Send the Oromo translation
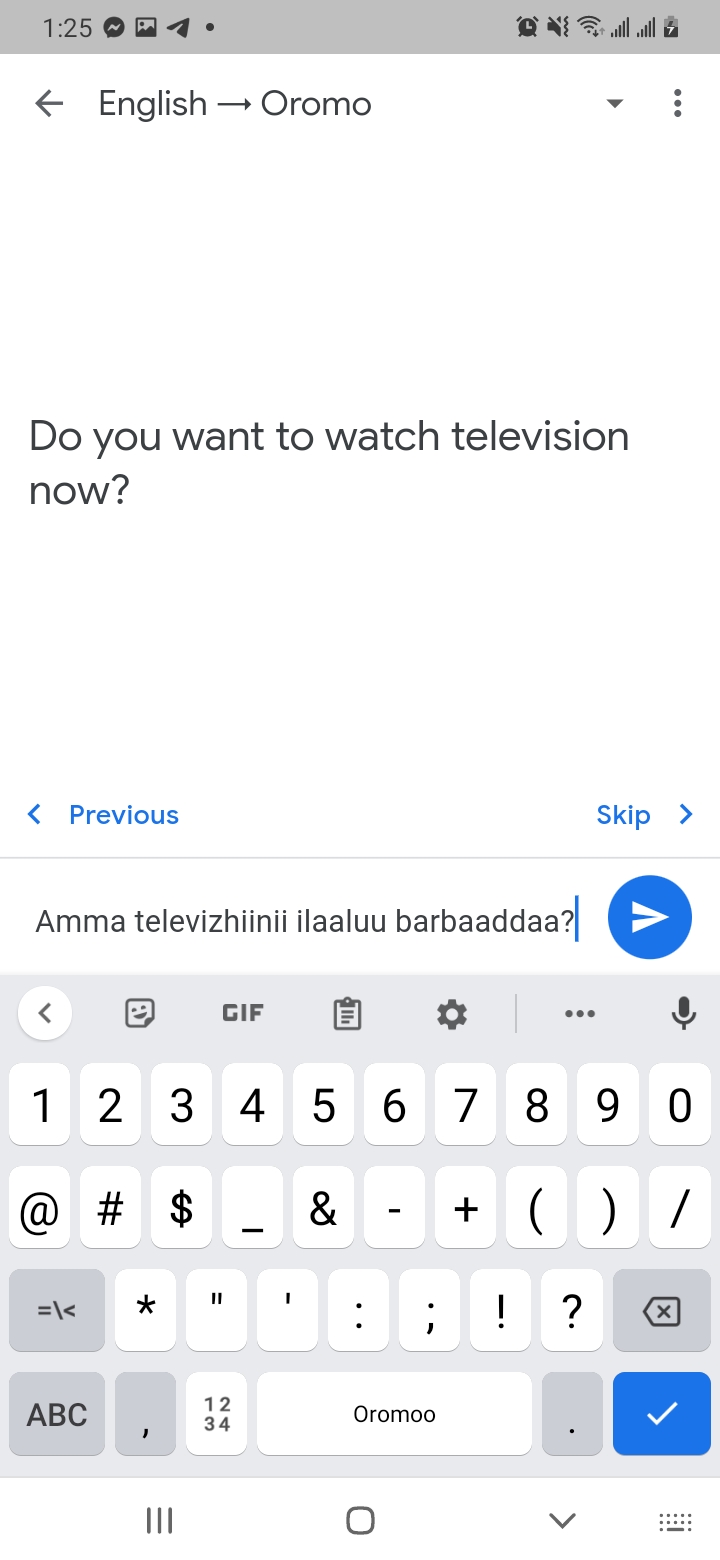 click(x=649, y=917)
